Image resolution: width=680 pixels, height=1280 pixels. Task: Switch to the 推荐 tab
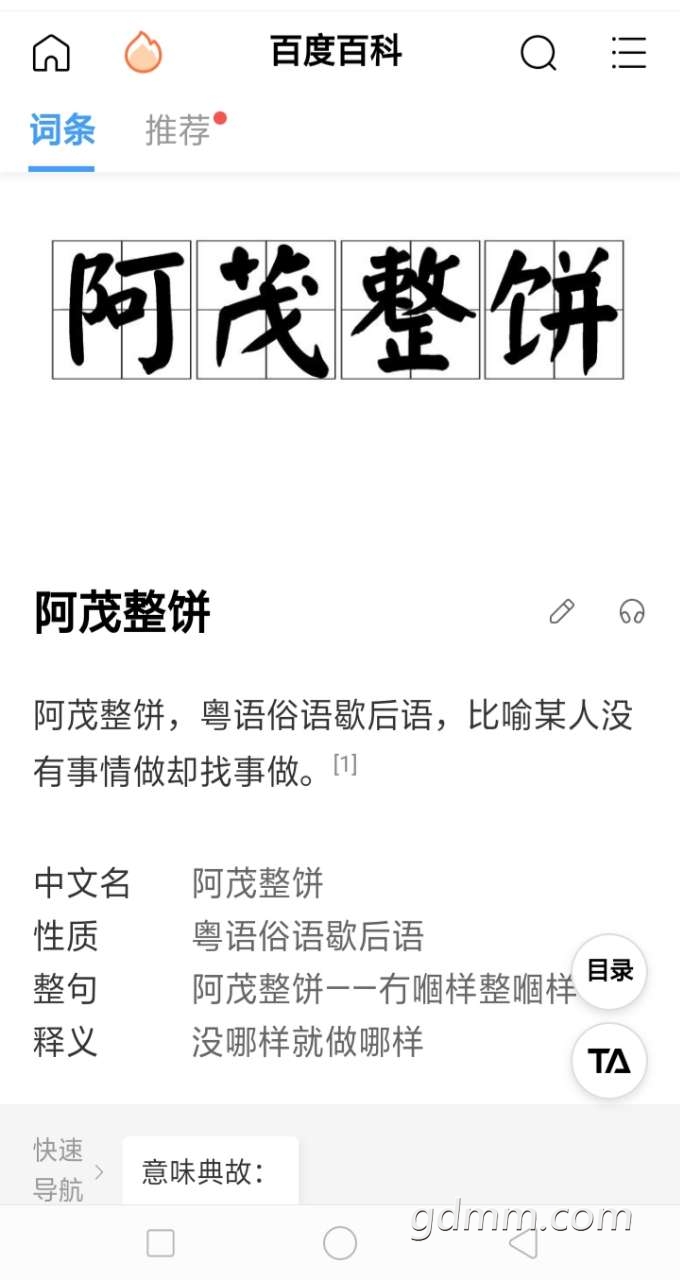click(x=178, y=130)
